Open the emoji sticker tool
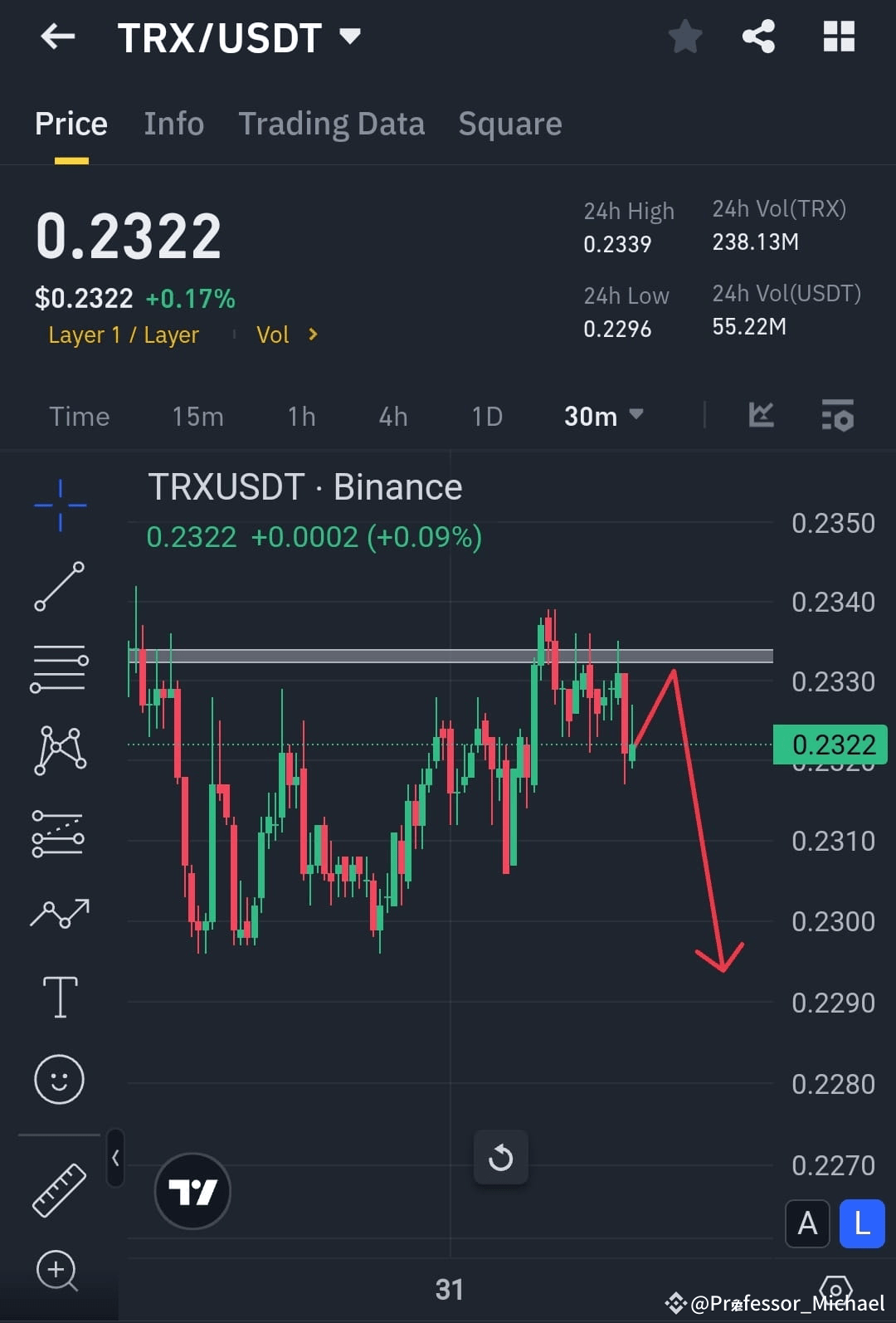The height and width of the screenshot is (1323, 896). (x=59, y=1079)
